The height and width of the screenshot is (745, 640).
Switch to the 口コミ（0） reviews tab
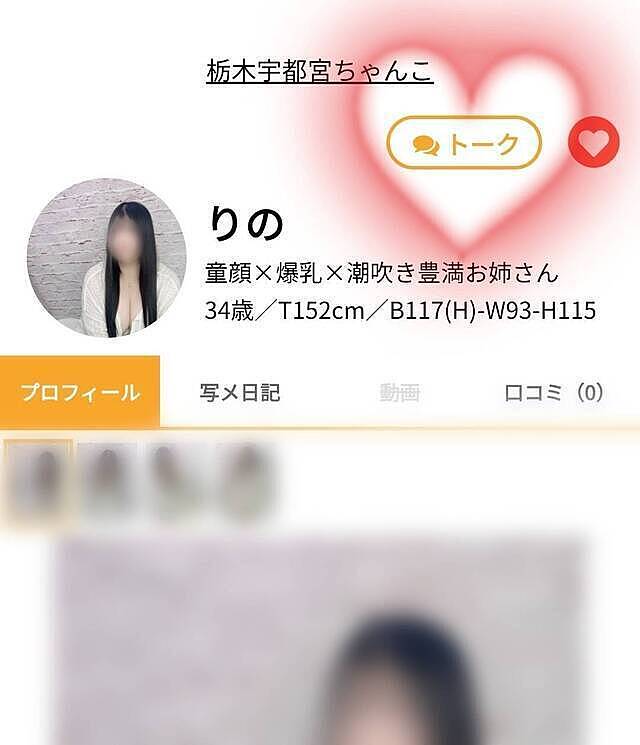553,392
